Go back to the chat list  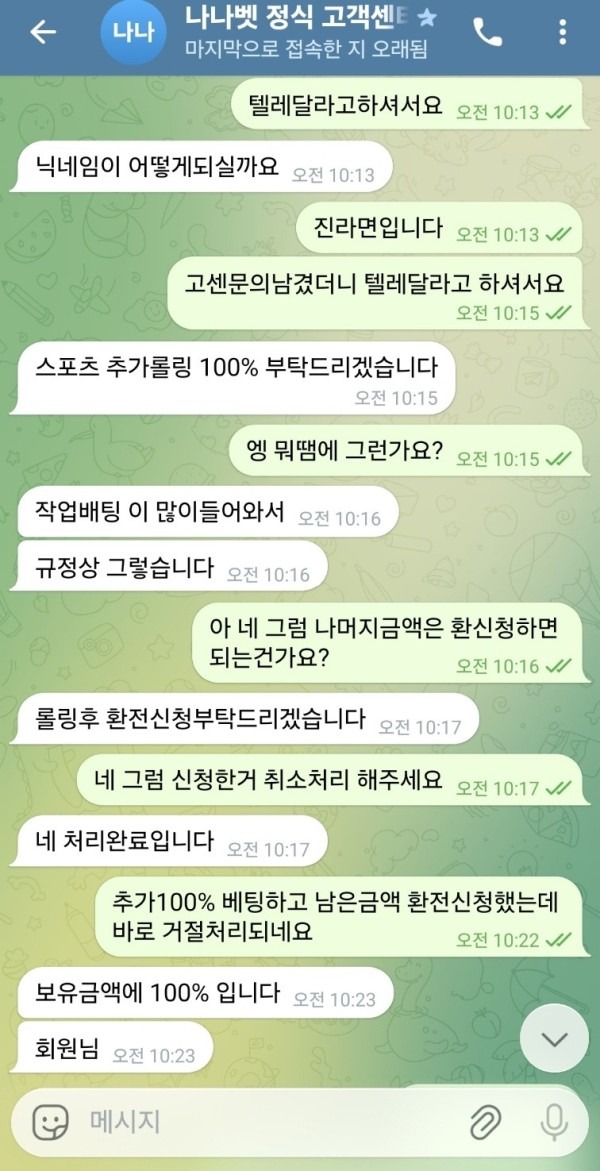pos(42,33)
